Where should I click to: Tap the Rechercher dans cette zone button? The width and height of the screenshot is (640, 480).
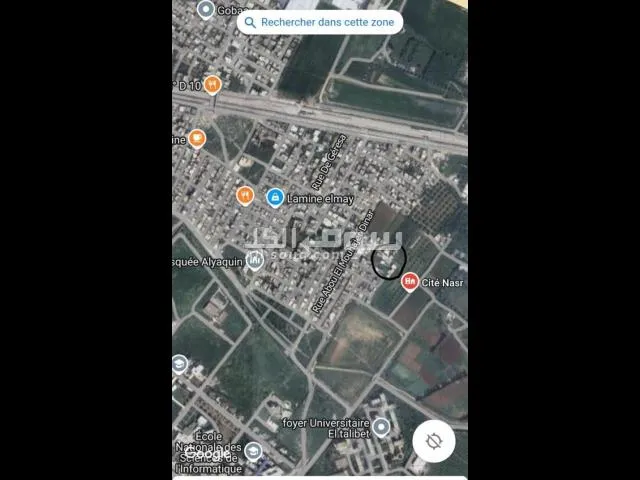click(320, 22)
